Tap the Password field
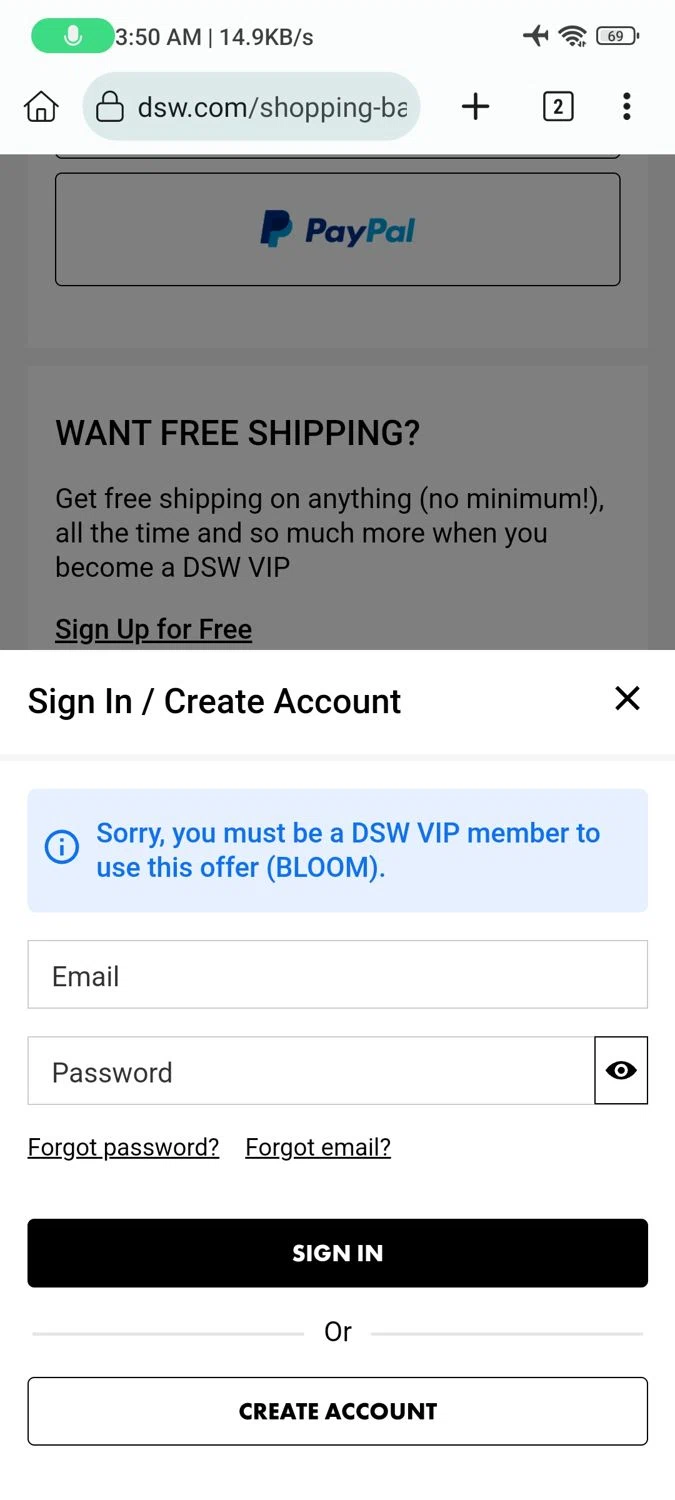Image resolution: width=675 pixels, height=1500 pixels. click(311, 1071)
